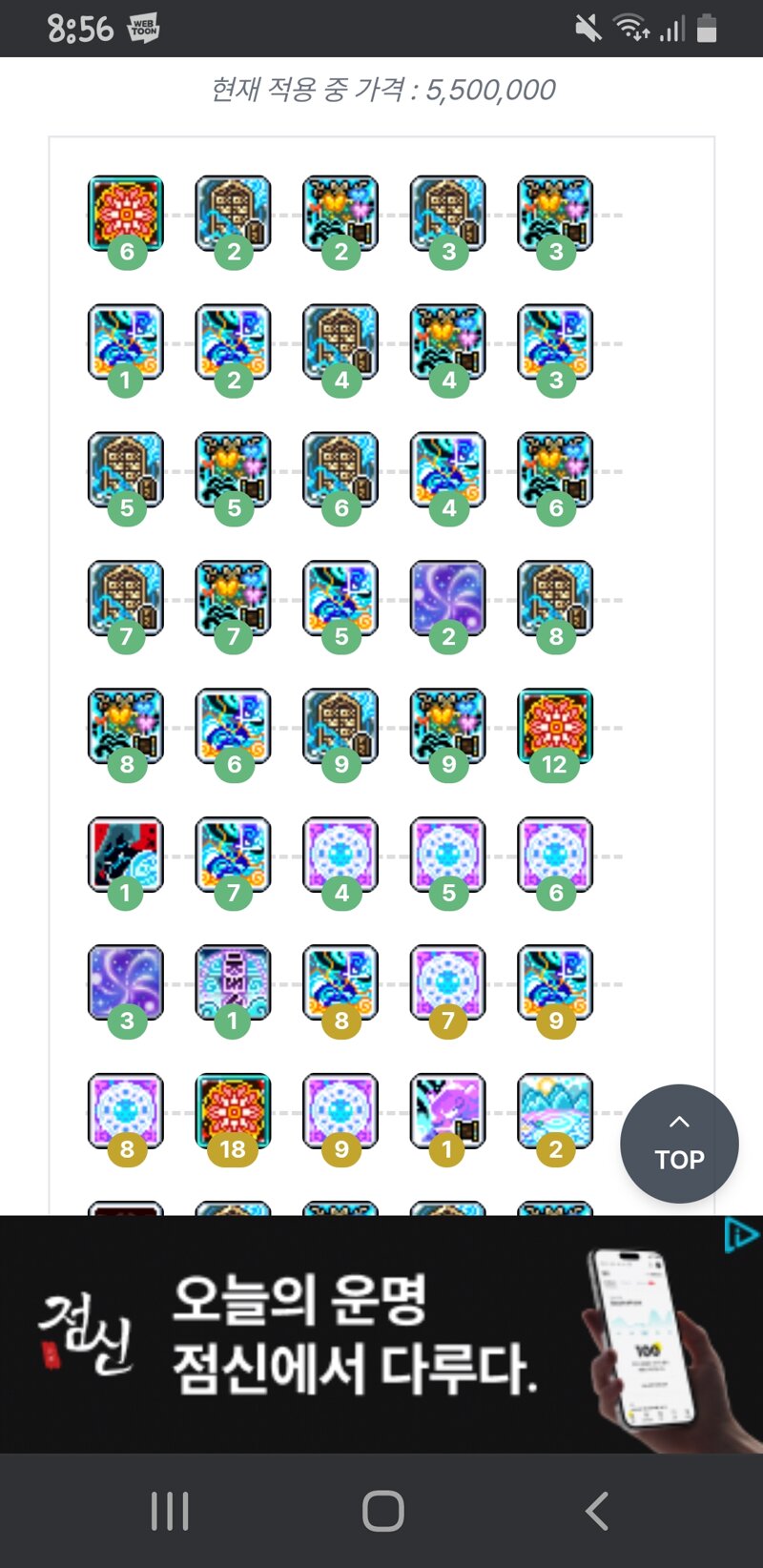
Task: Open the recent apps view
Action: pos(170,1511)
